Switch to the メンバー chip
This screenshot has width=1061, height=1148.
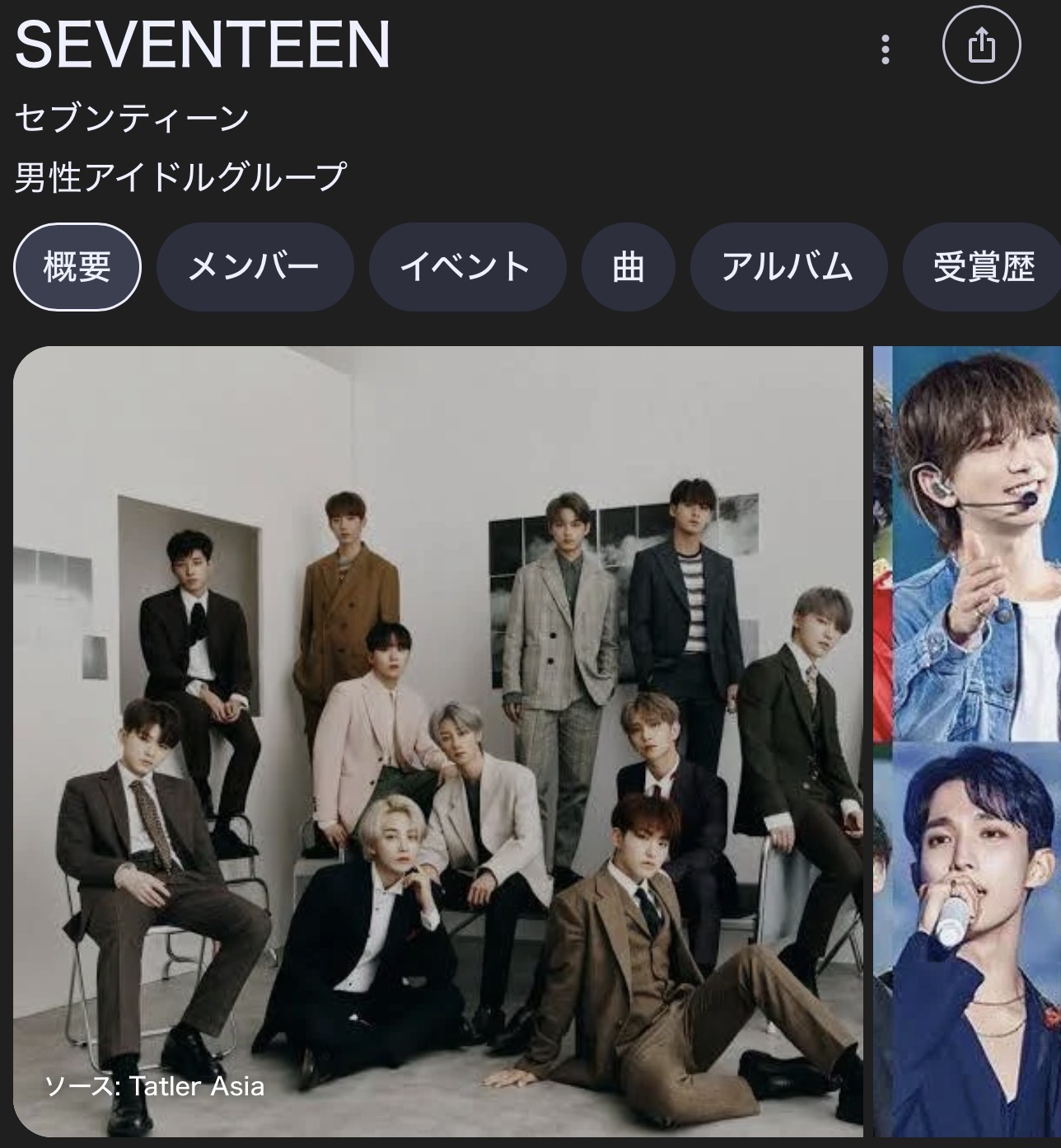click(x=255, y=267)
